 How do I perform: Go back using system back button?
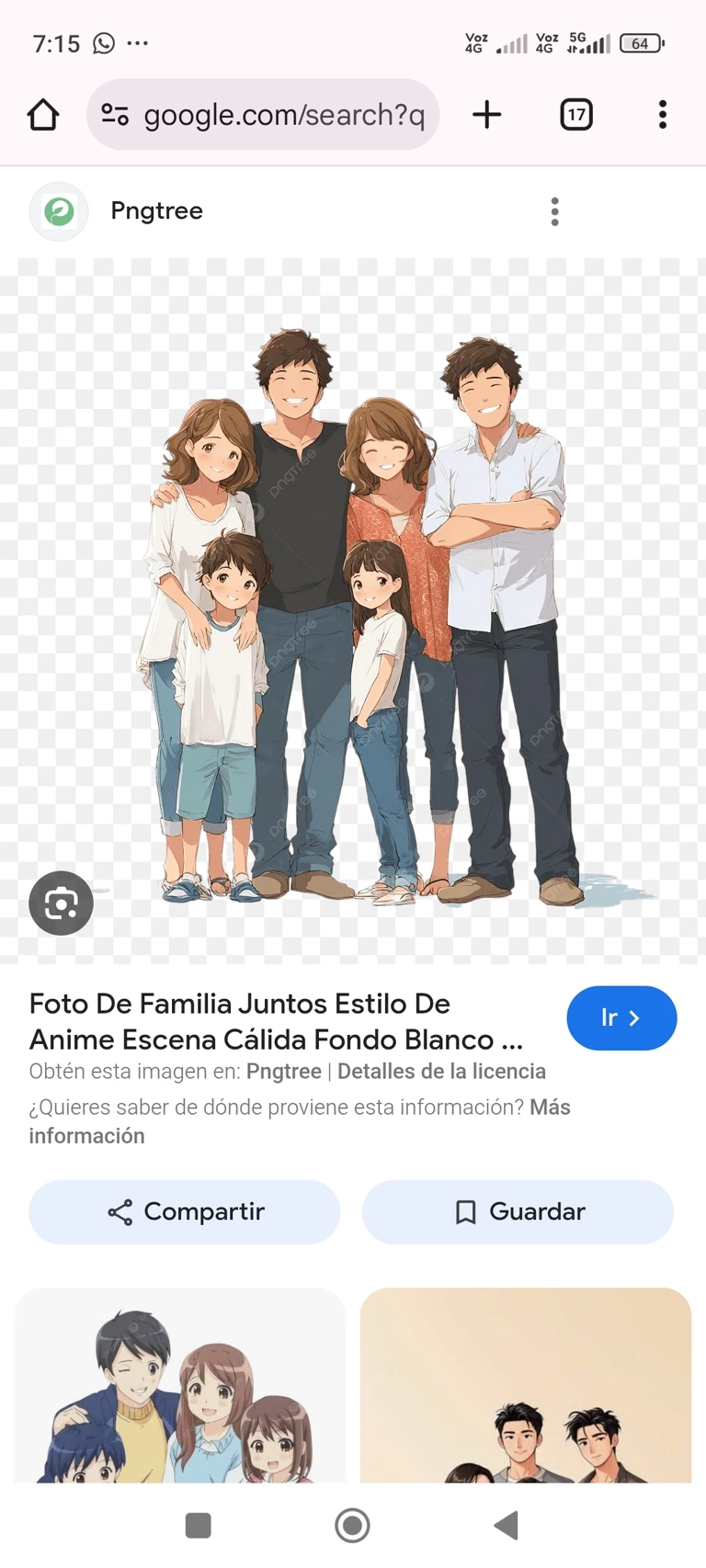507,1525
